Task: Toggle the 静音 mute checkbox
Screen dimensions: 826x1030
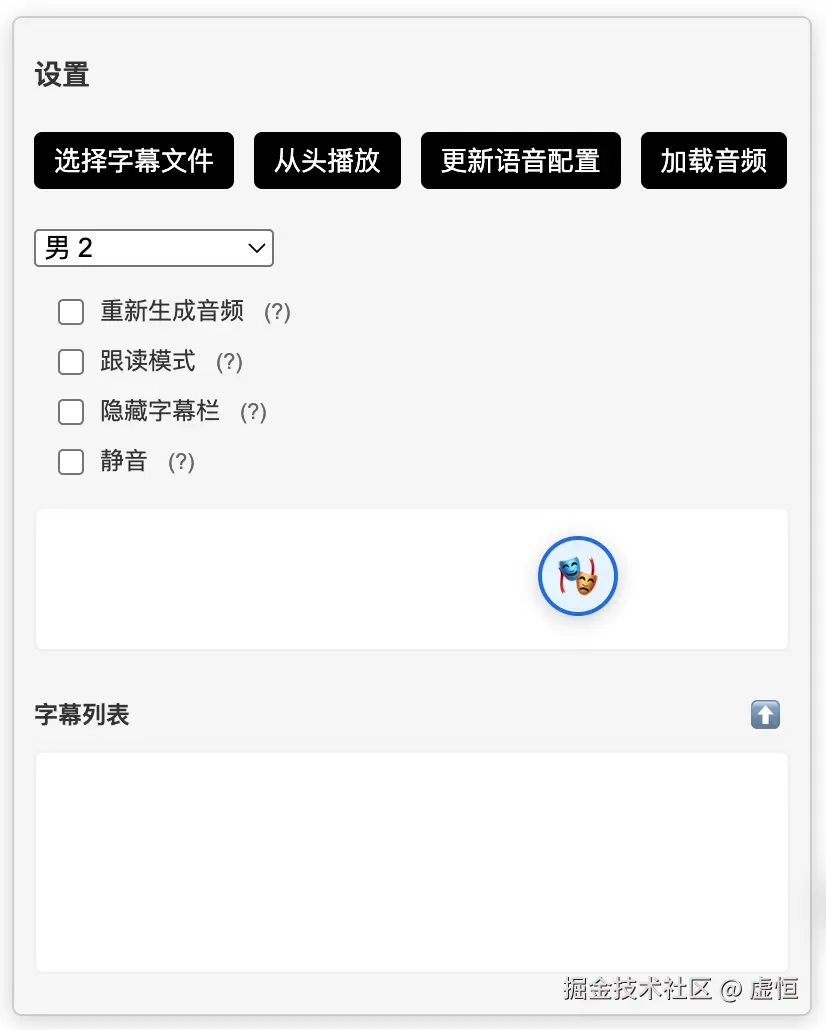Action: click(x=71, y=462)
